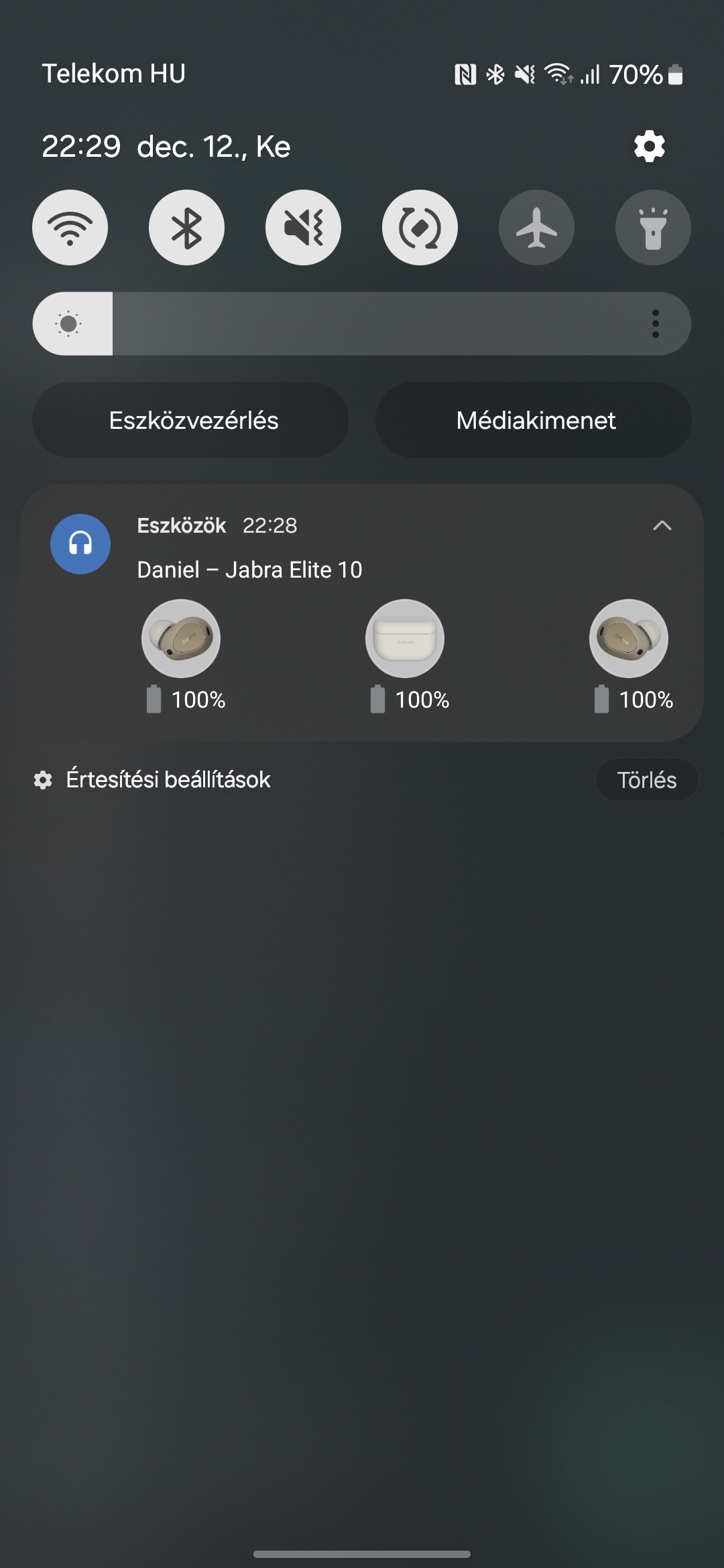Toggle auto-rotate quick setting
Viewport: 724px width, 1568px height.
pyautogui.click(x=420, y=227)
